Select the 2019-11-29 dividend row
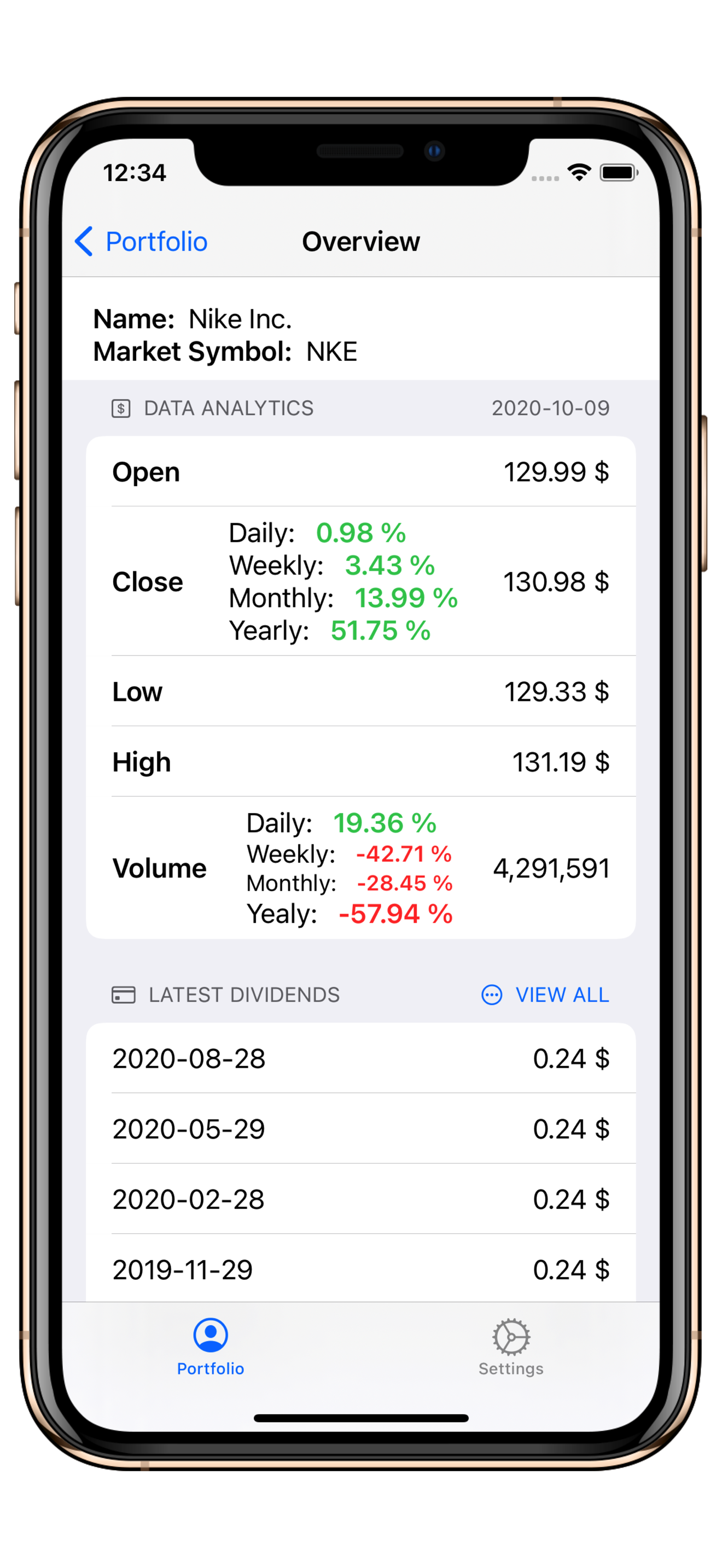Viewport: 722px width, 1568px height. coord(360,1269)
